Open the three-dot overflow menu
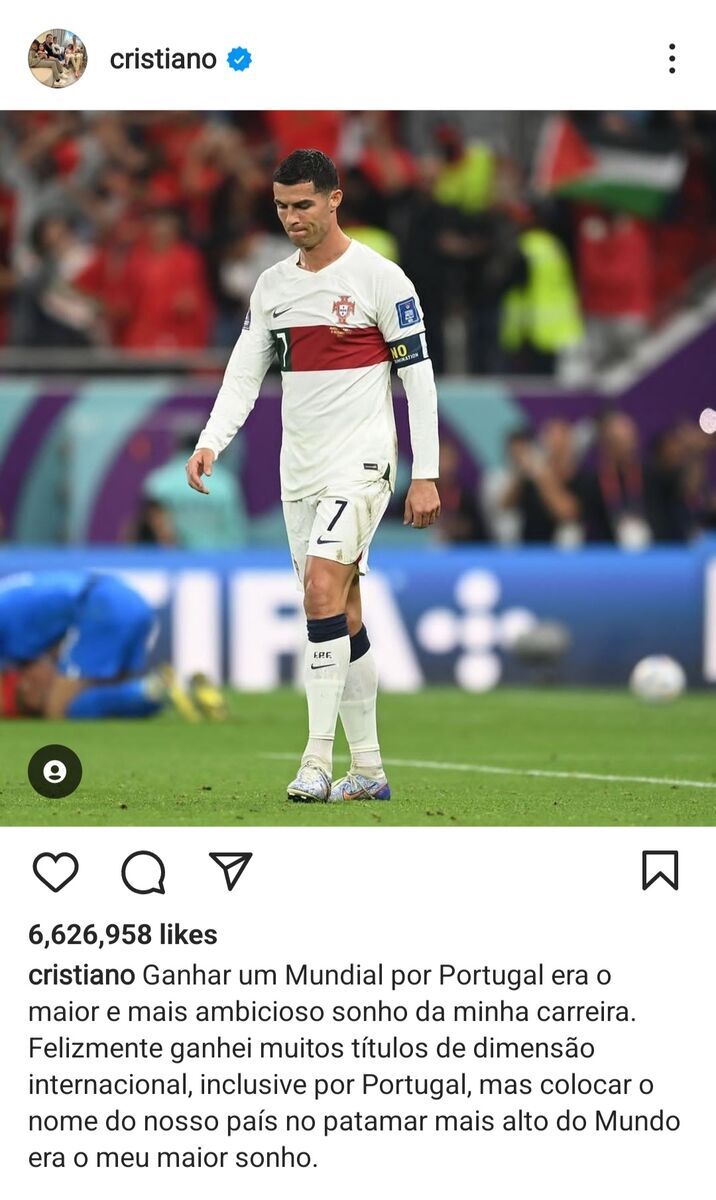The height and width of the screenshot is (1200, 716). tap(671, 59)
